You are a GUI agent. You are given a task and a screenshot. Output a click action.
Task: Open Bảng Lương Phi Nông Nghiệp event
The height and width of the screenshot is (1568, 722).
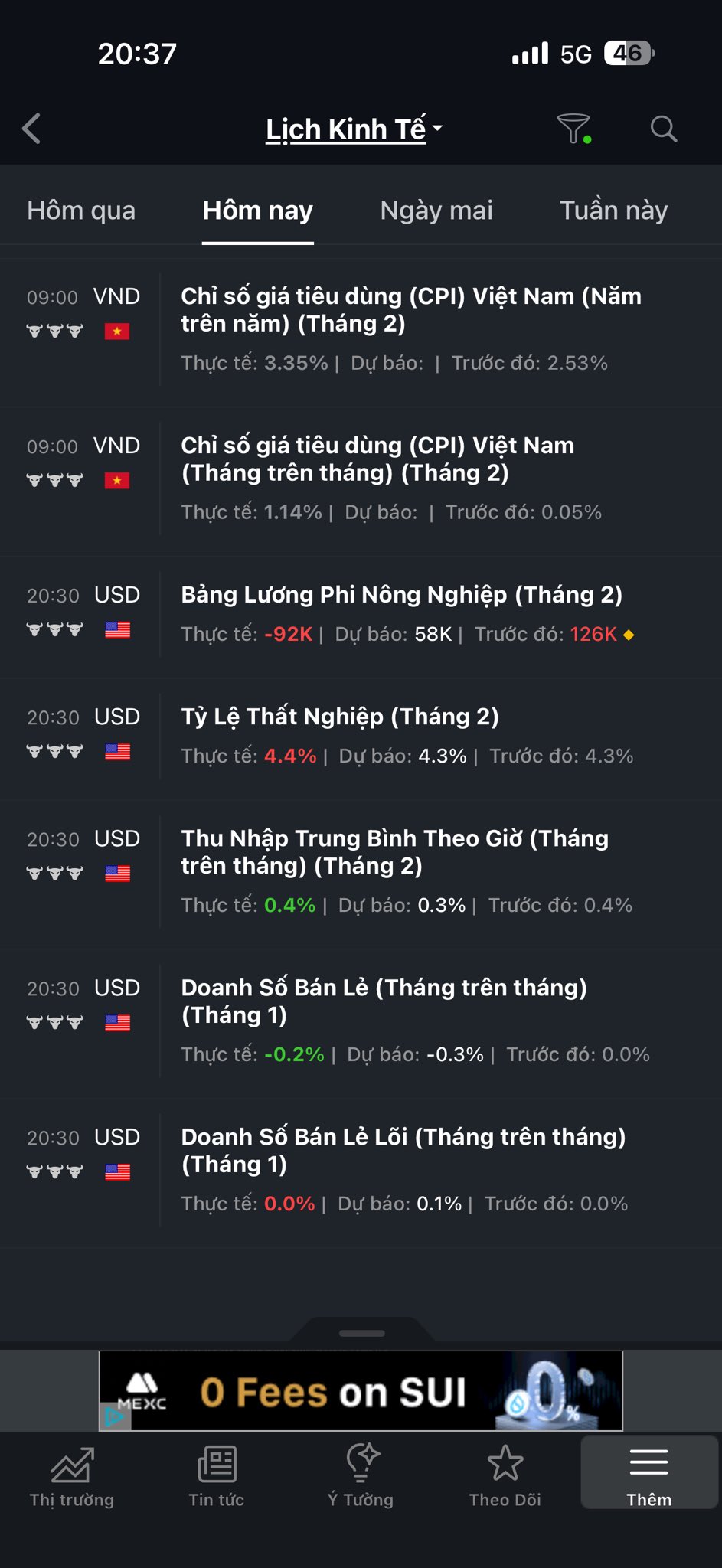401,595
